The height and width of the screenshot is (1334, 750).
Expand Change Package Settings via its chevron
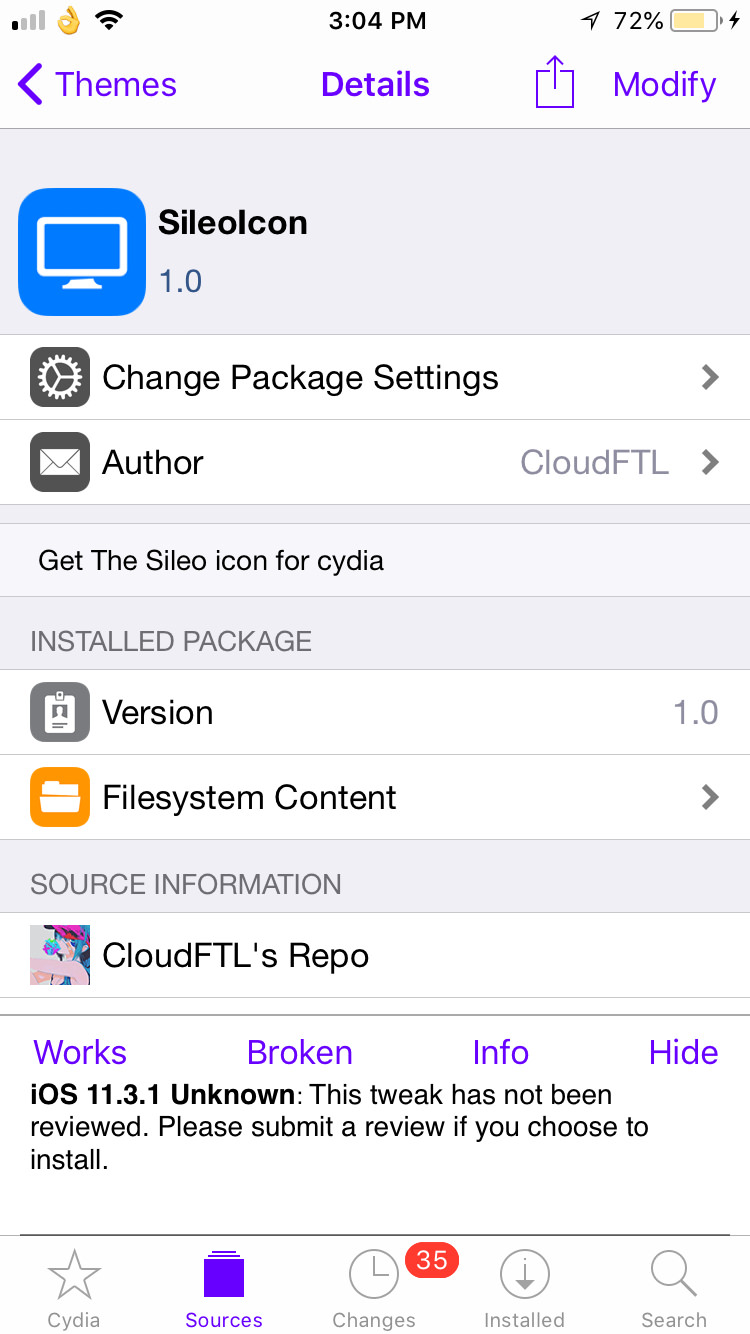pos(710,377)
